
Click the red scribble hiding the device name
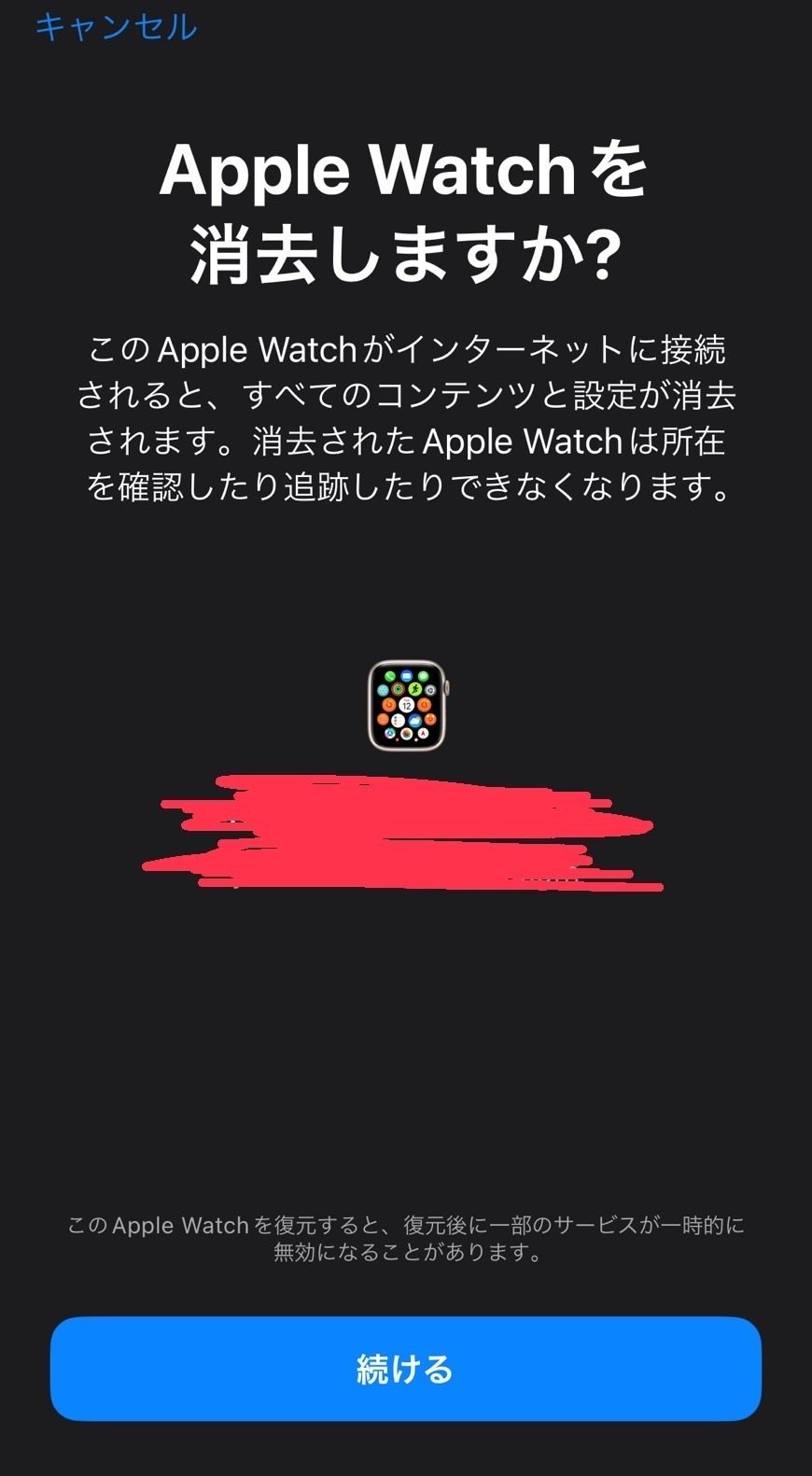[406, 831]
